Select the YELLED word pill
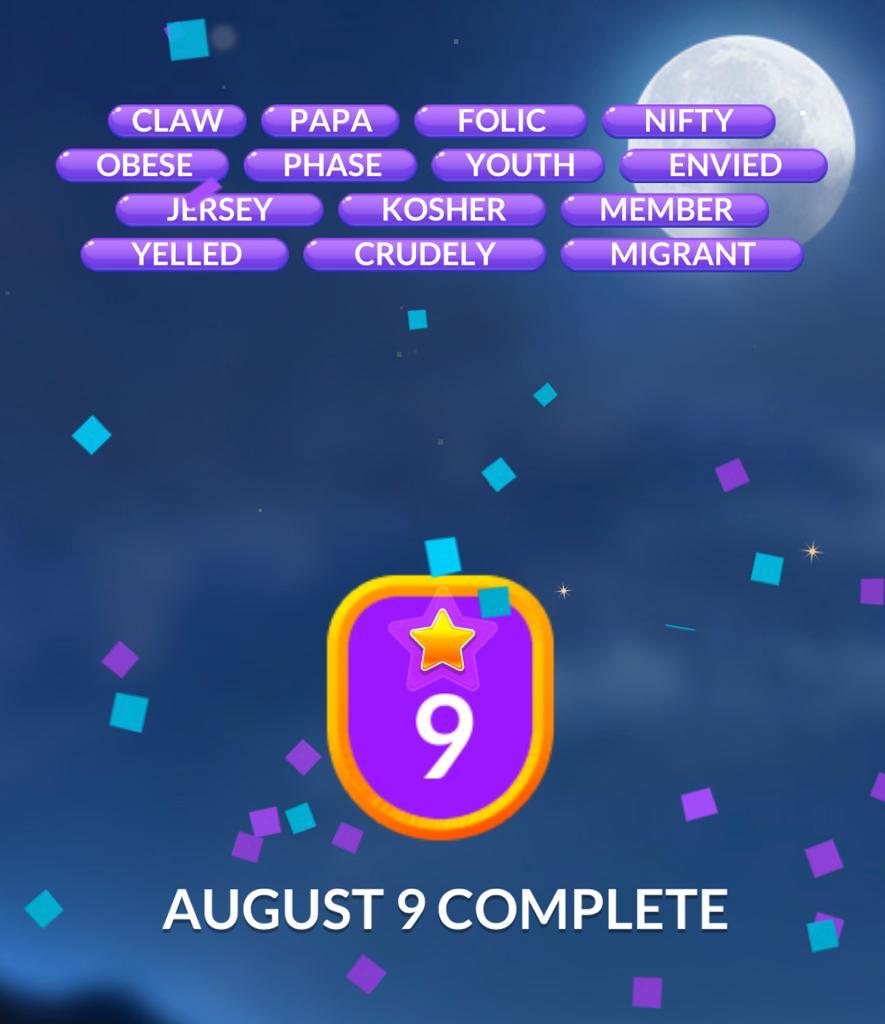The image size is (885, 1024). (185, 254)
